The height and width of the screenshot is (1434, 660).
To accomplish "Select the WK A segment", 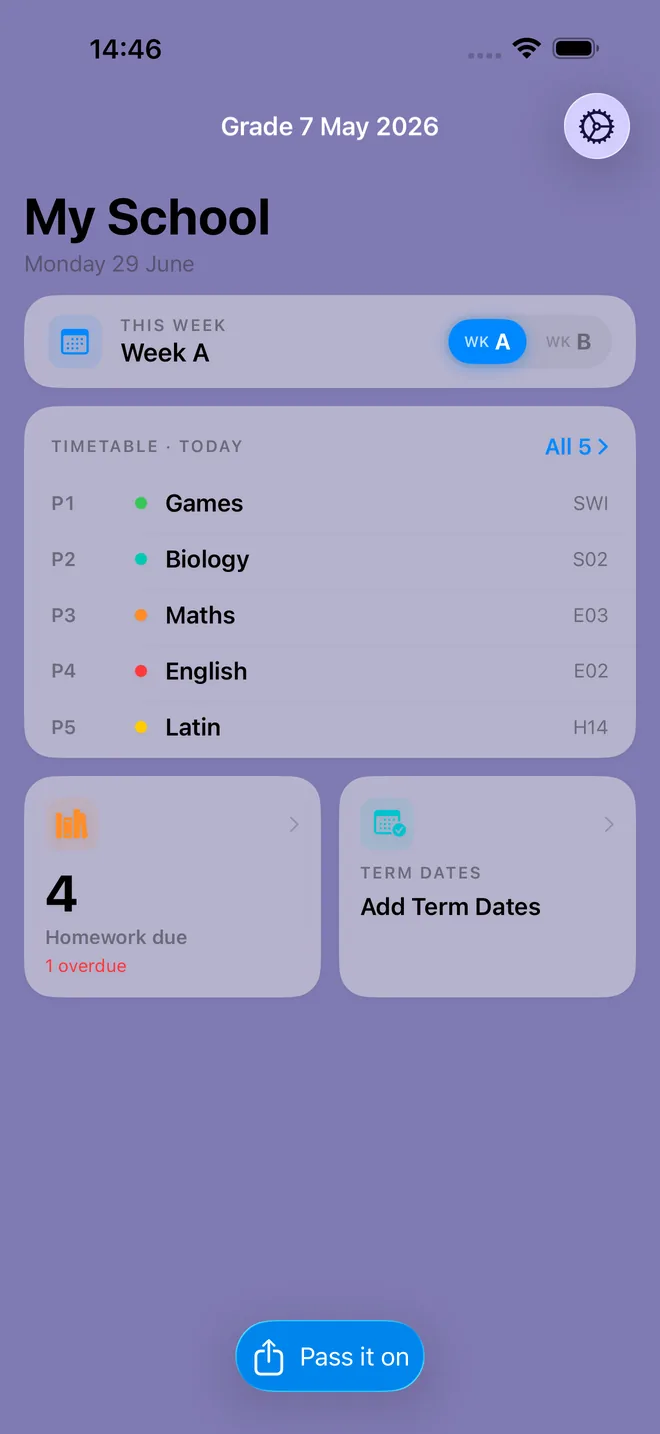I will tap(487, 342).
